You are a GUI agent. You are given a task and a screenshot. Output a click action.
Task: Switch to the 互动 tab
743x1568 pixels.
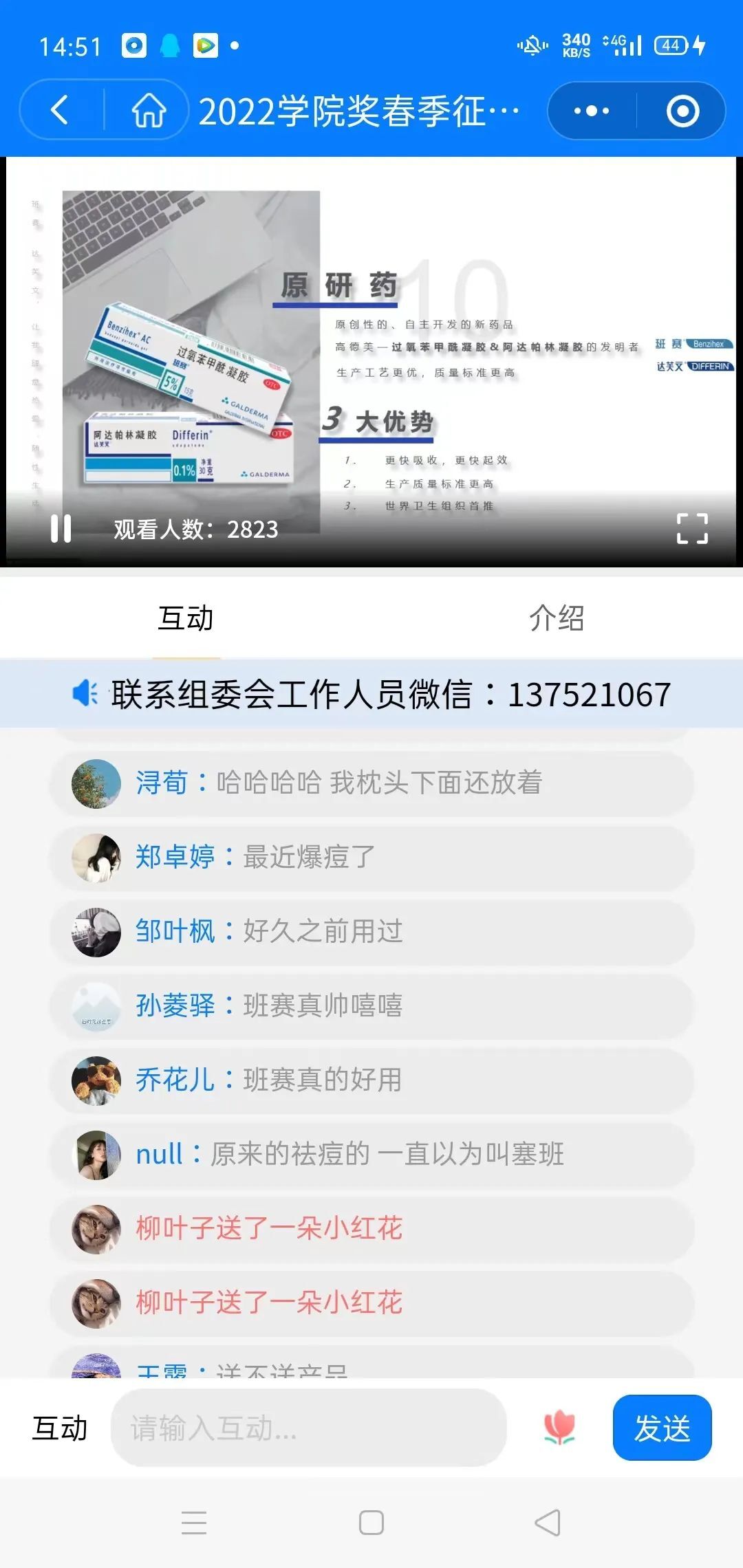(186, 618)
